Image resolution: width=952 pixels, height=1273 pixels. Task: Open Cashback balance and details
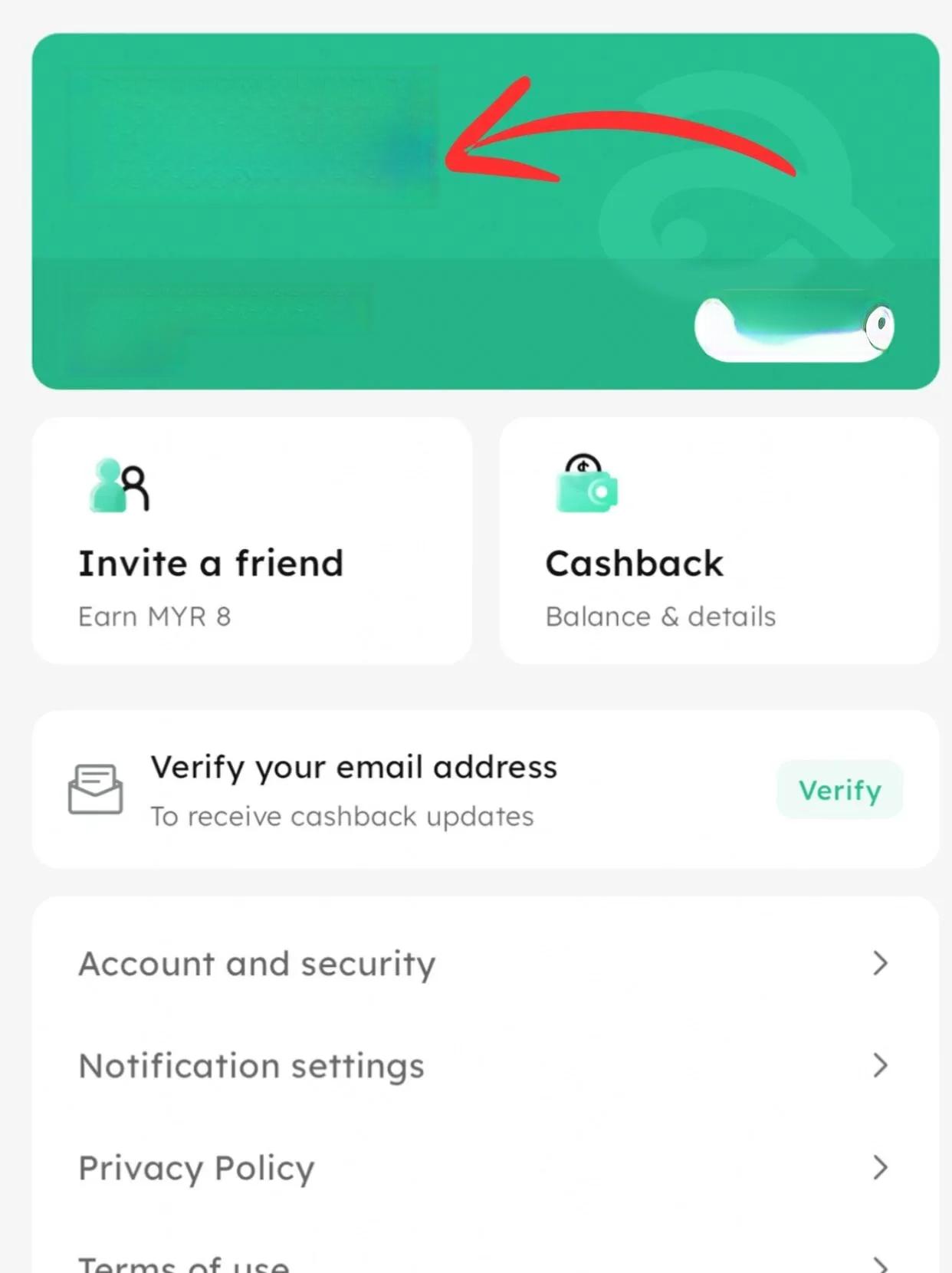tap(718, 541)
